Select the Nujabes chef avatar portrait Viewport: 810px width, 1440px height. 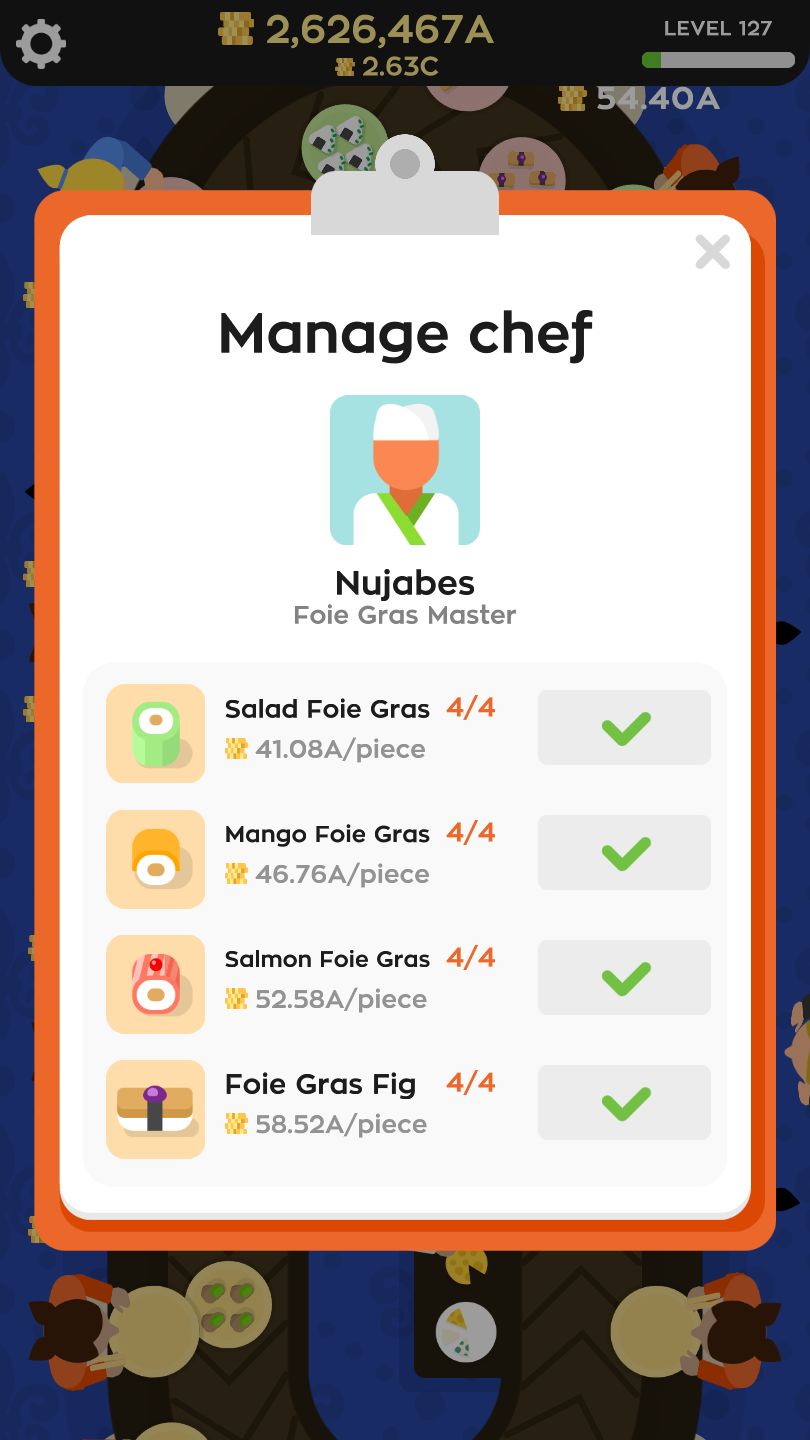(405, 468)
